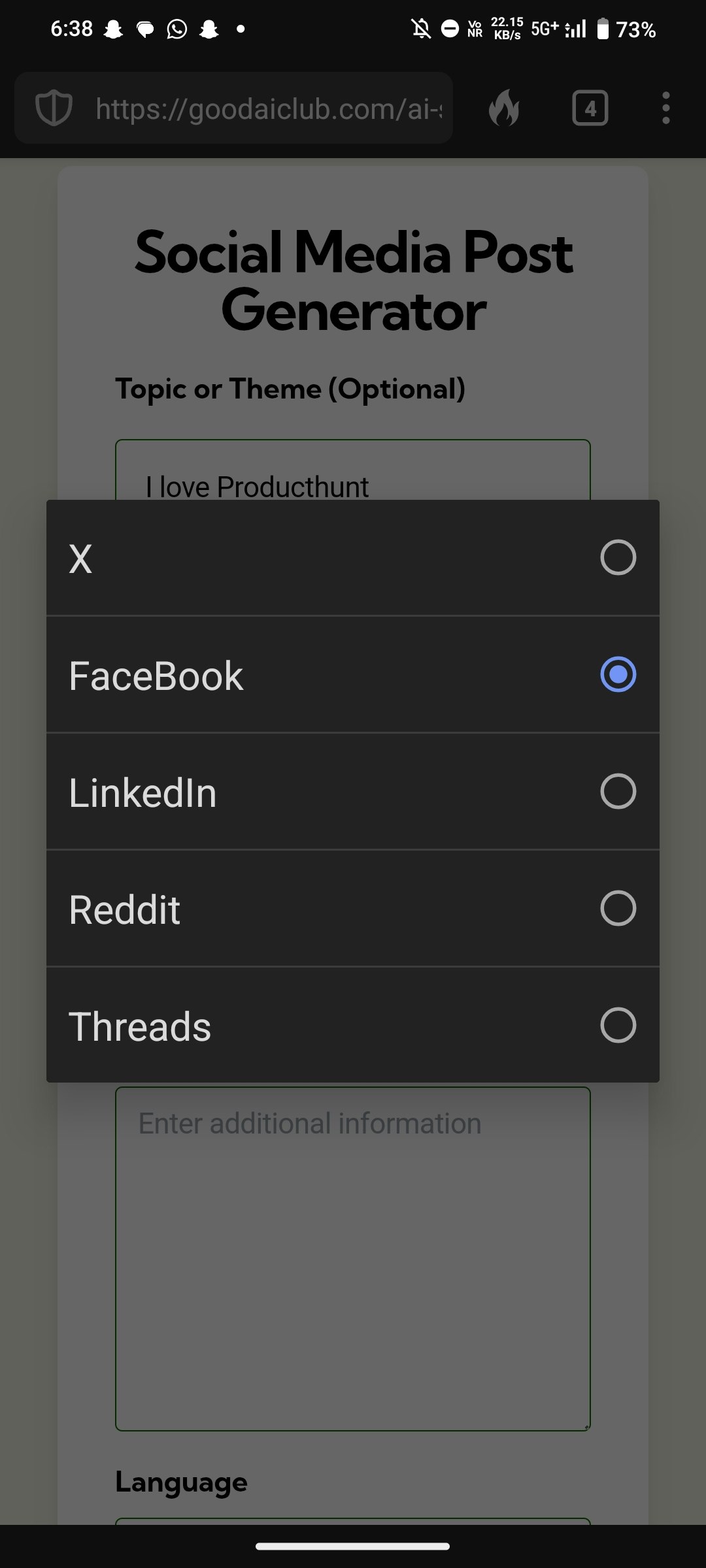This screenshot has height=1568, width=706.
Task: Open the tab switcher showing 4 tabs
Action: point(590,108)
